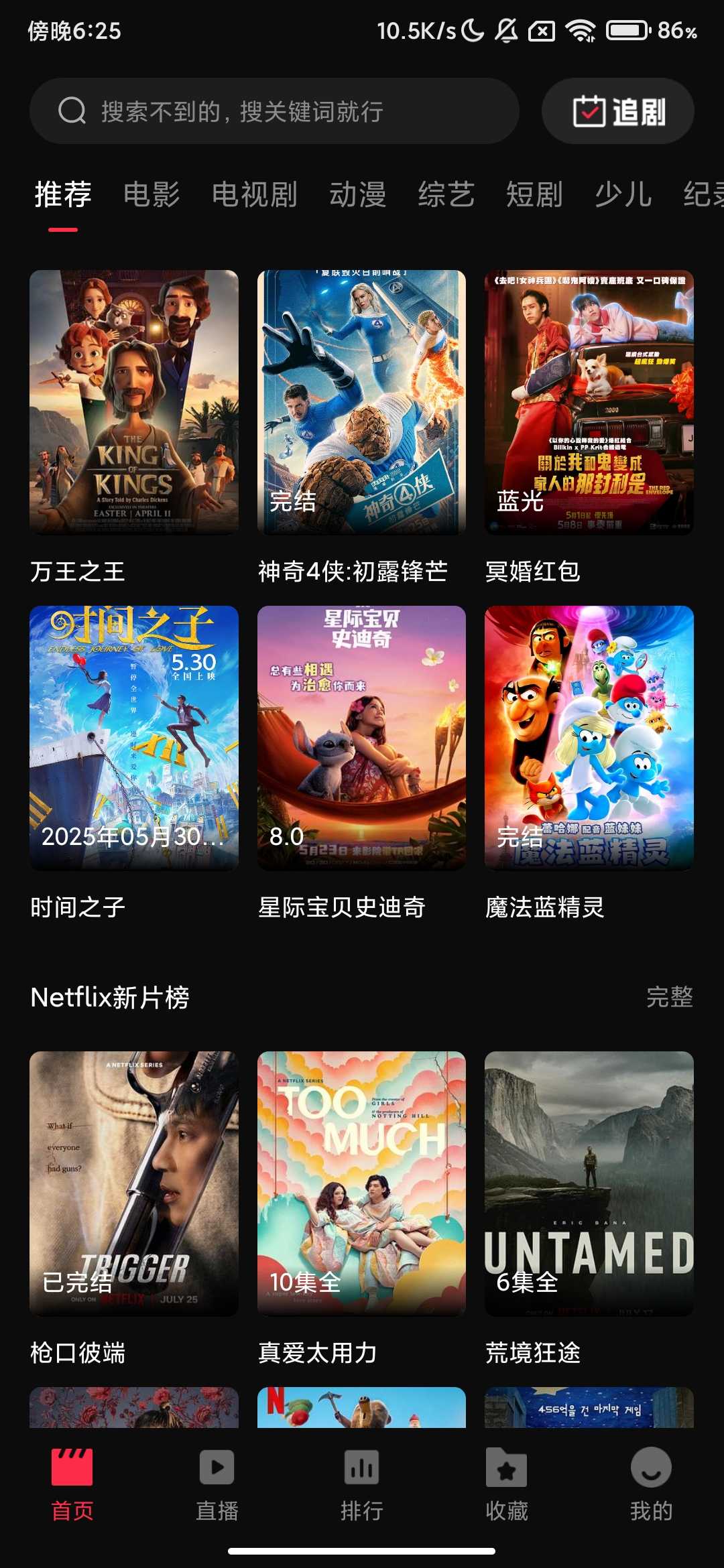Open the 短剧 tab
This screenshot has height=1568, width=724.
click(534, 195)
